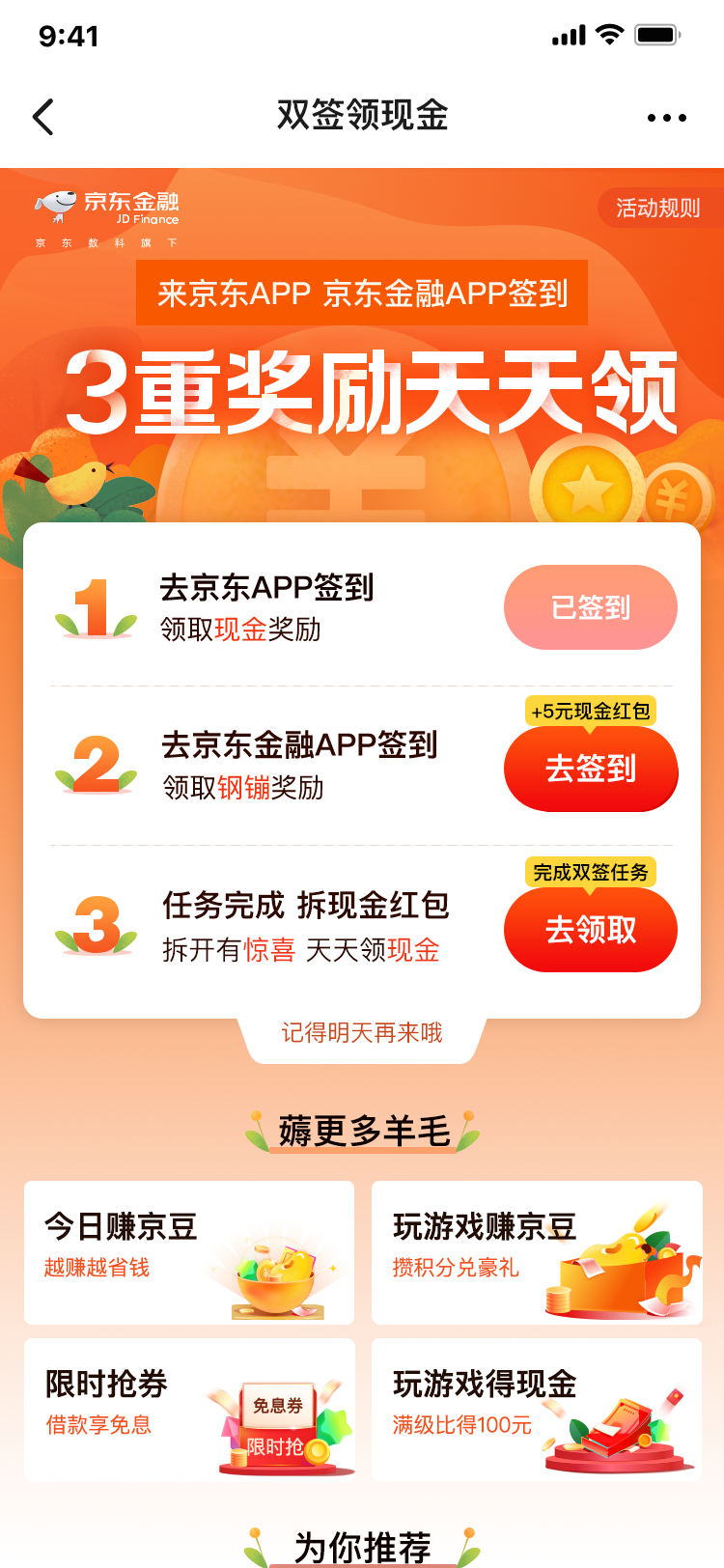The image size is (724, 1568).
Task: Tap 去签到 for JD Finance APP
Action: (591, 769)
